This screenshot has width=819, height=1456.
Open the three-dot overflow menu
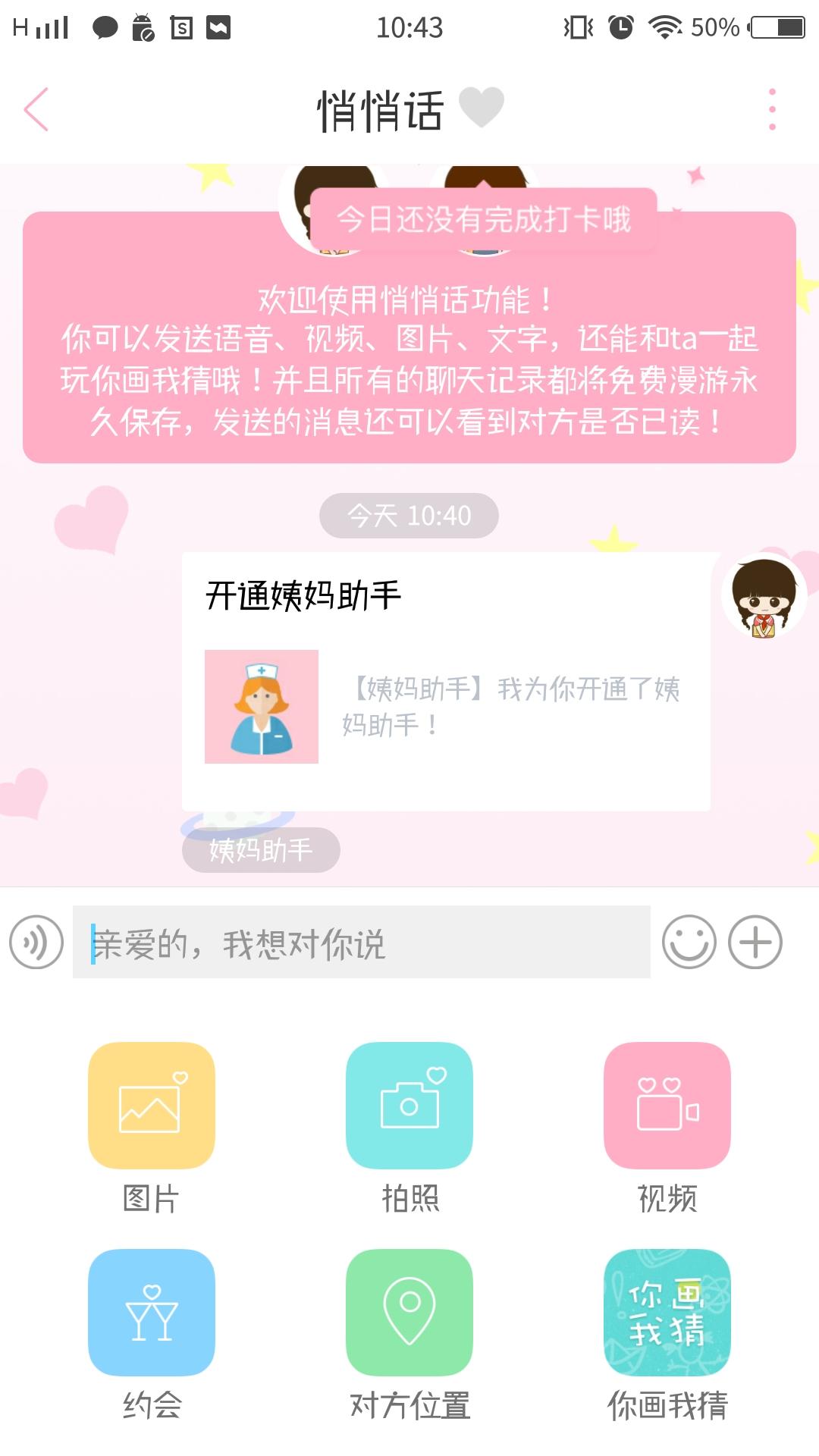click(x=772, y=109)
